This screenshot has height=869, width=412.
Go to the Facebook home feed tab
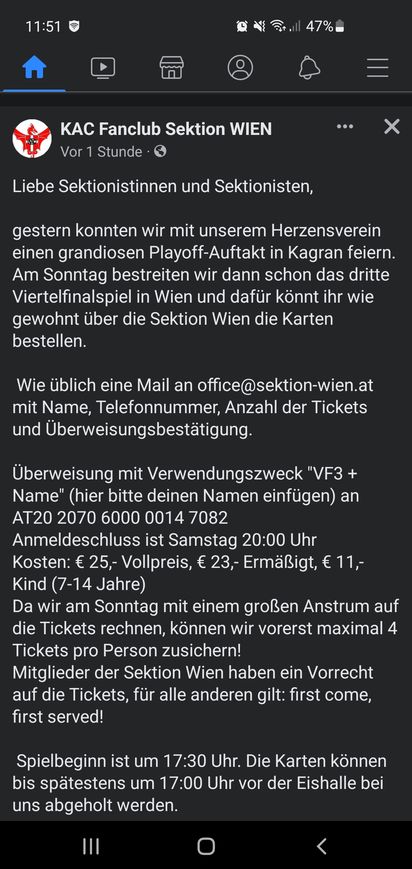(x=34, y=68)
